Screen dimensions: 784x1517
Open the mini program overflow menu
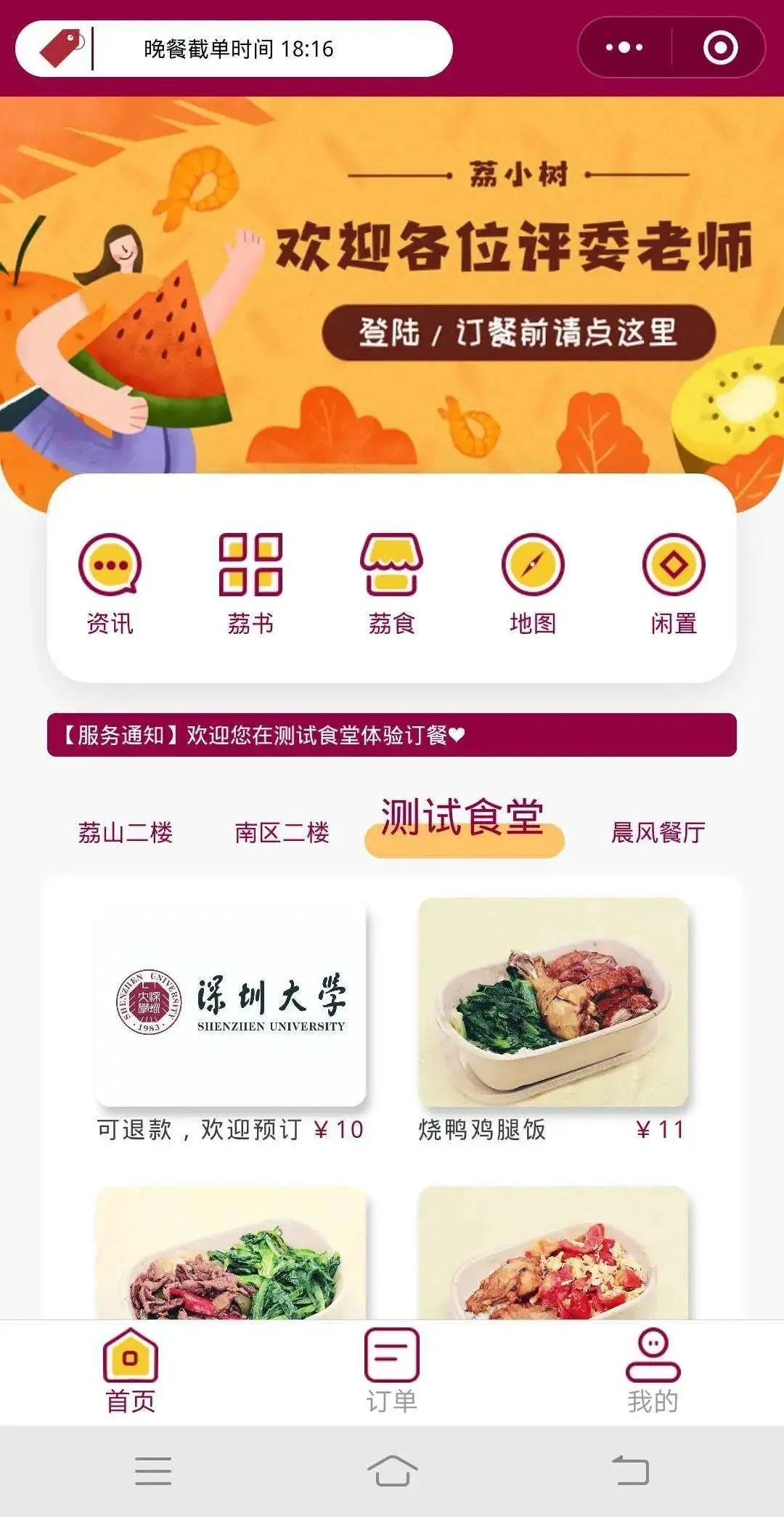click(624, 48)
